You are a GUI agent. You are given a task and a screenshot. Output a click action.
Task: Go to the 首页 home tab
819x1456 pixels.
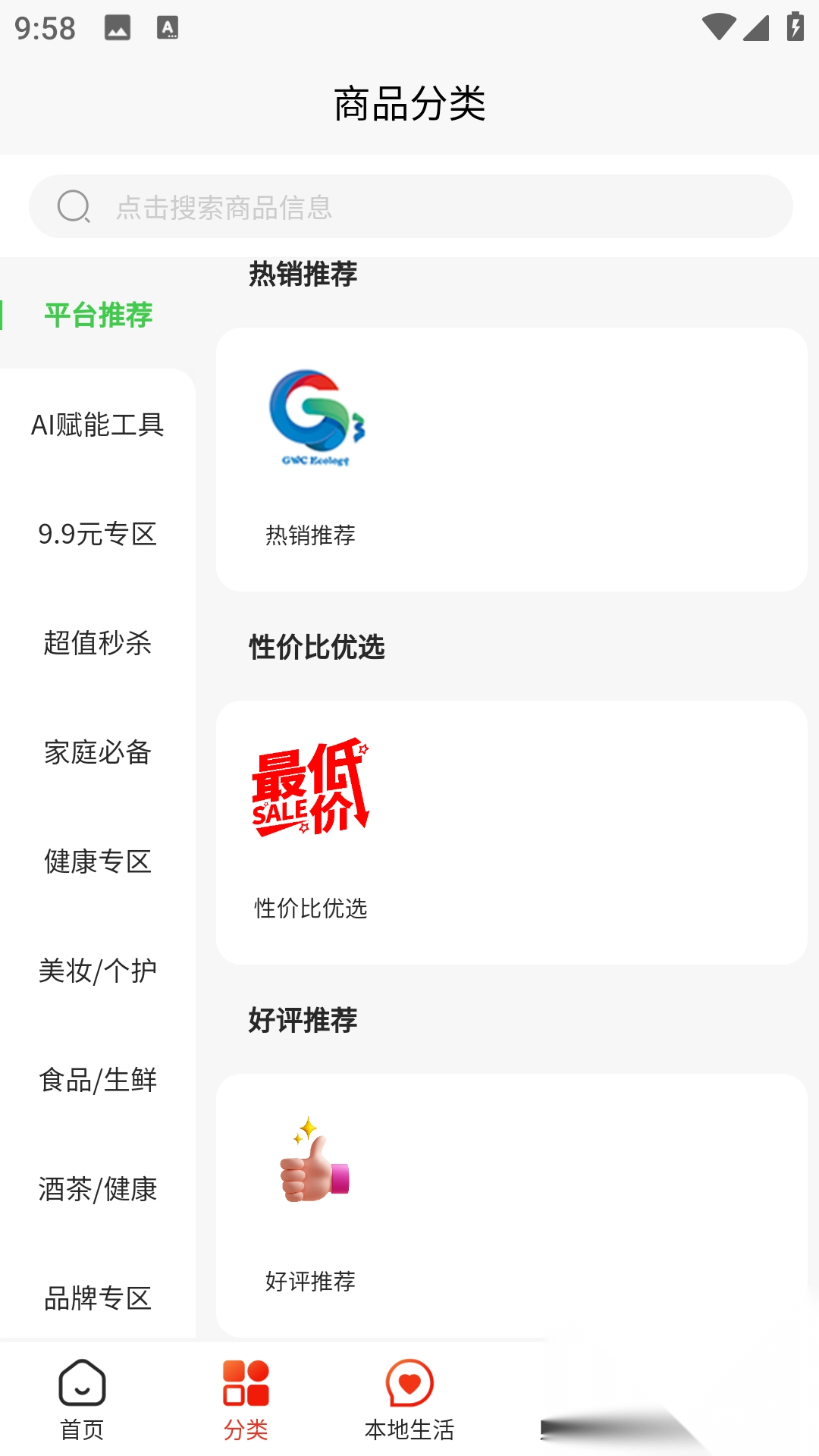point(82,1400)
